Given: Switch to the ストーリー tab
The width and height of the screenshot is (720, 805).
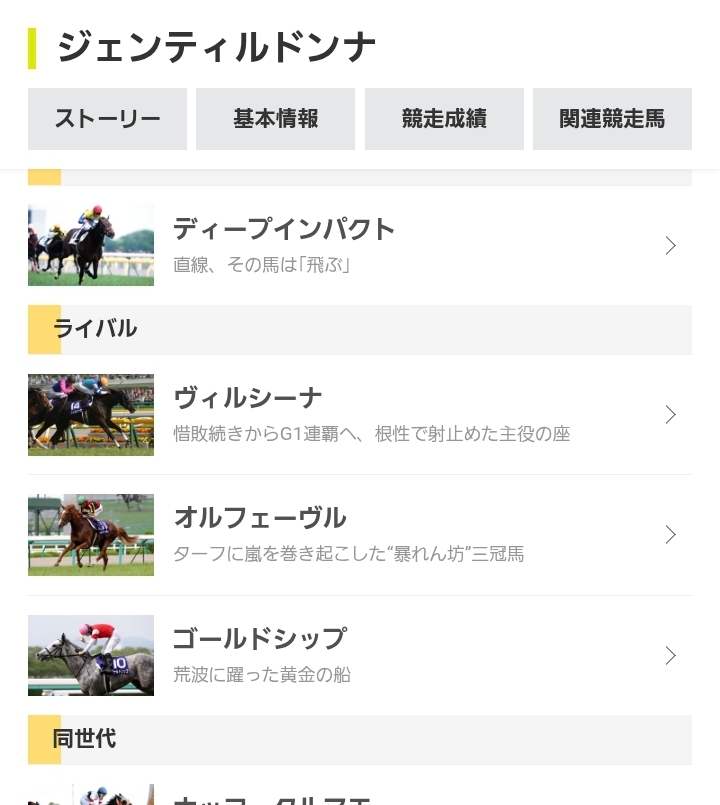Looking at the screenshot, I should [x=107, y=119].
